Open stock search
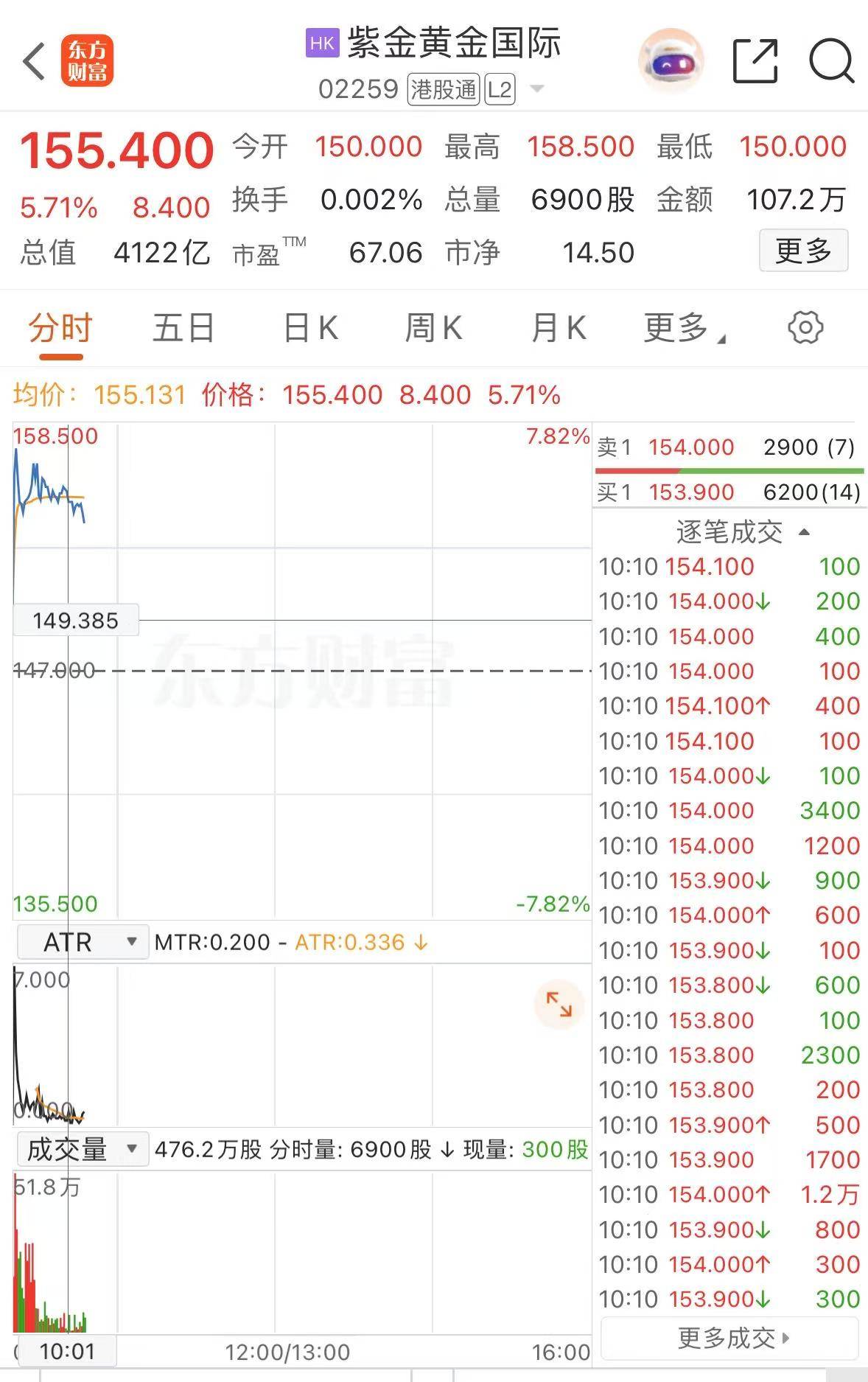 [831, 61]
